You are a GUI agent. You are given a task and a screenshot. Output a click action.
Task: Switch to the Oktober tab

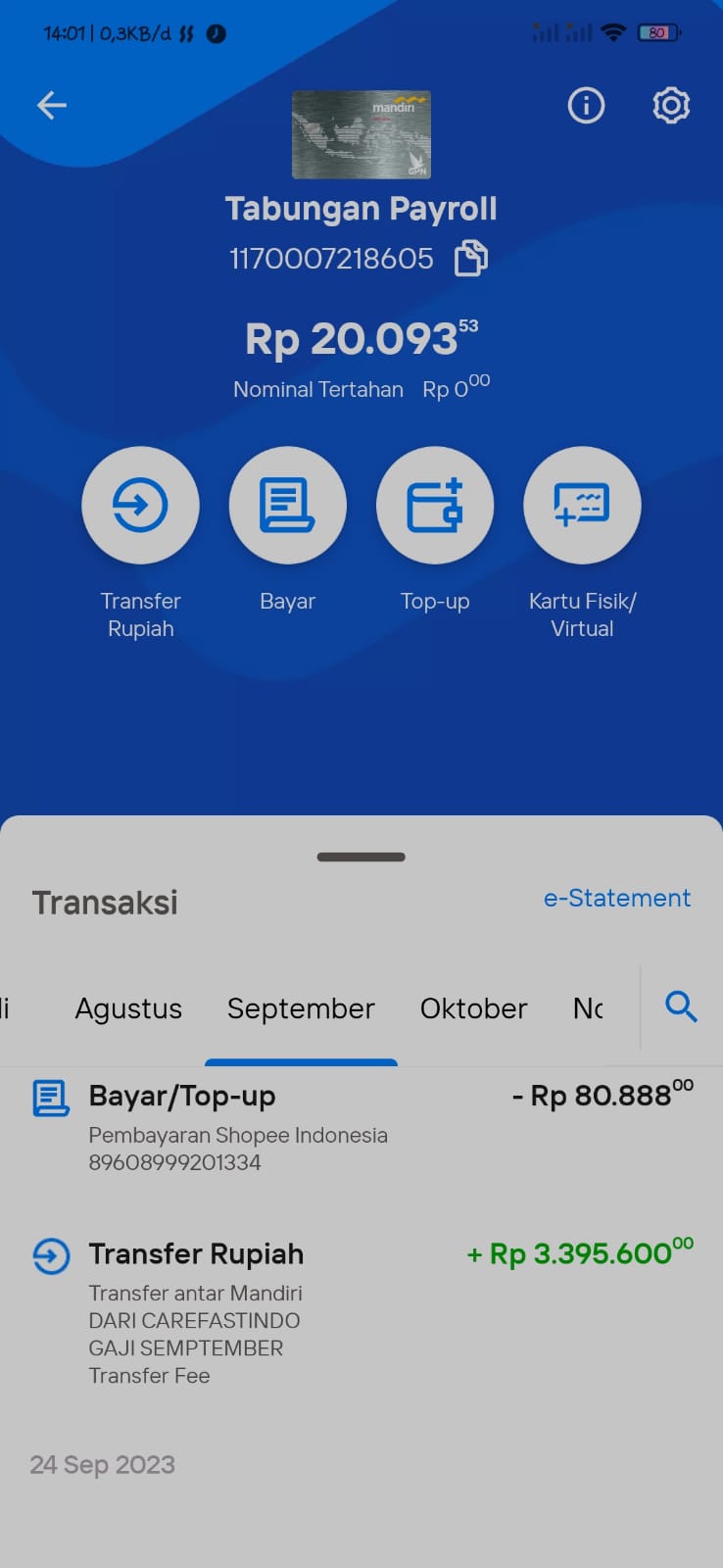(x=473, y=1008)
